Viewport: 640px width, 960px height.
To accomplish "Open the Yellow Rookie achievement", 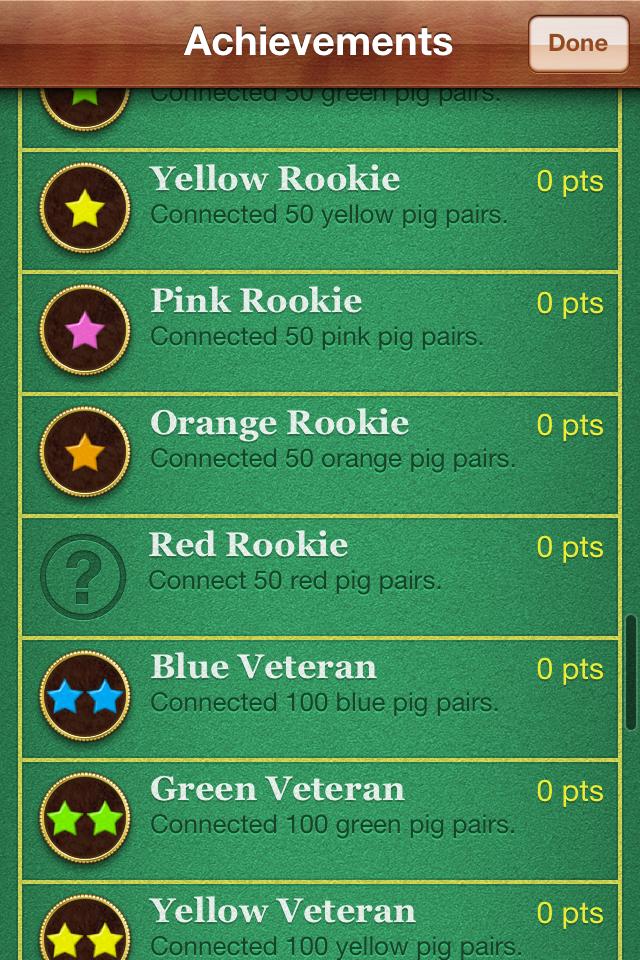I will (x=320, y=211).
